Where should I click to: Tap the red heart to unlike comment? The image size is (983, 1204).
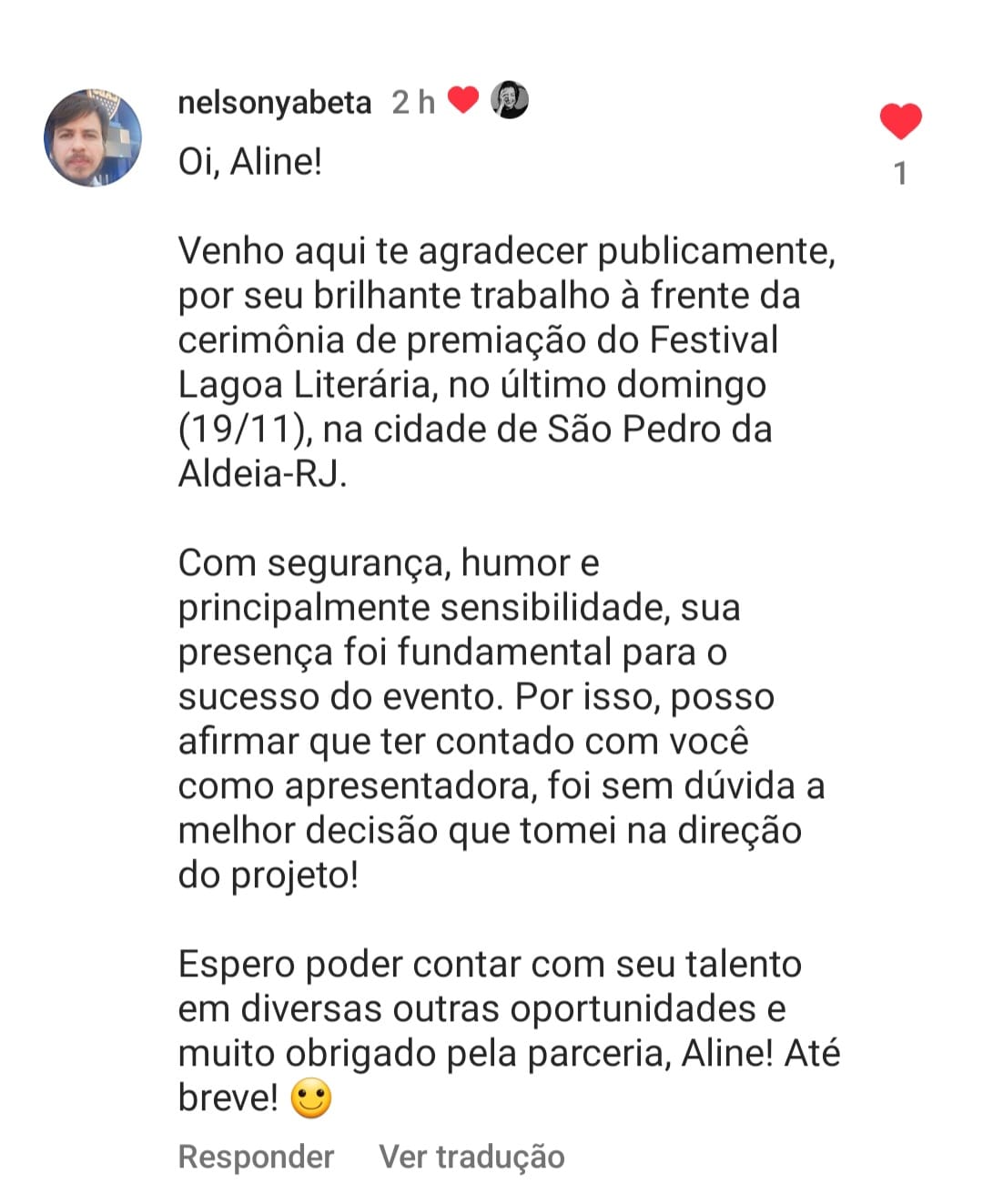(900, 122)
